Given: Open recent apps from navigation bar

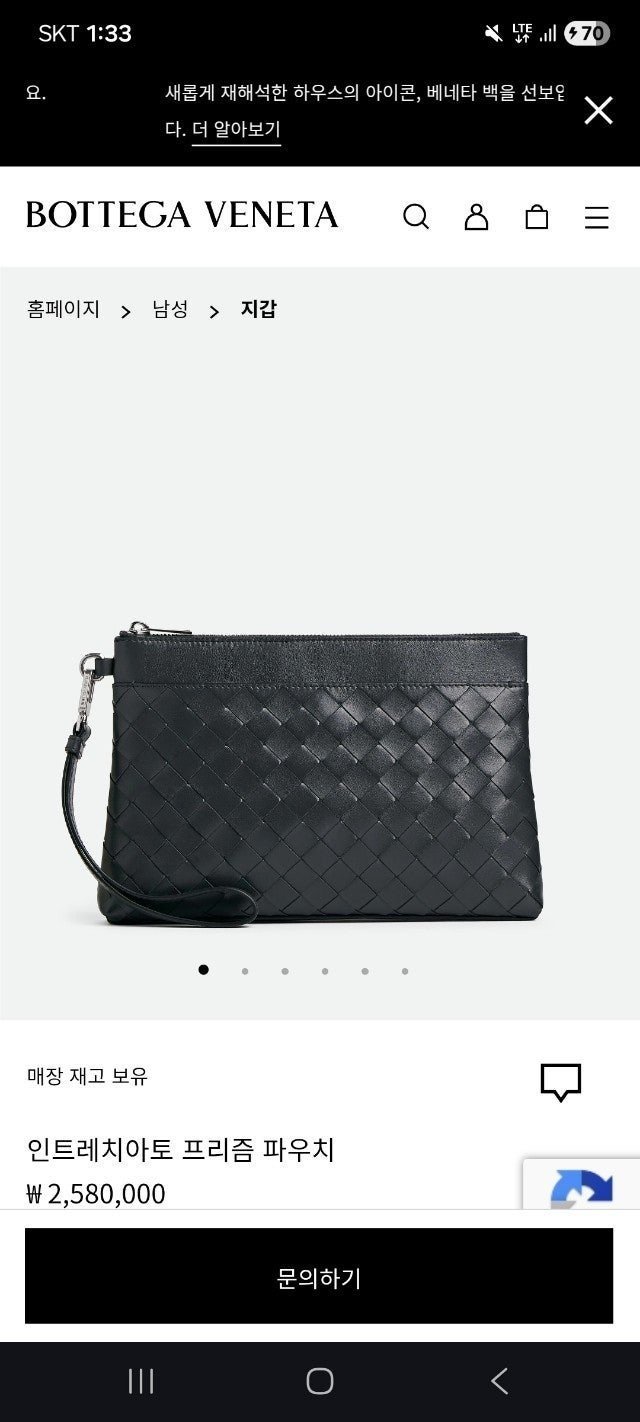Looking at the screenshot, I should [141, 1382].
